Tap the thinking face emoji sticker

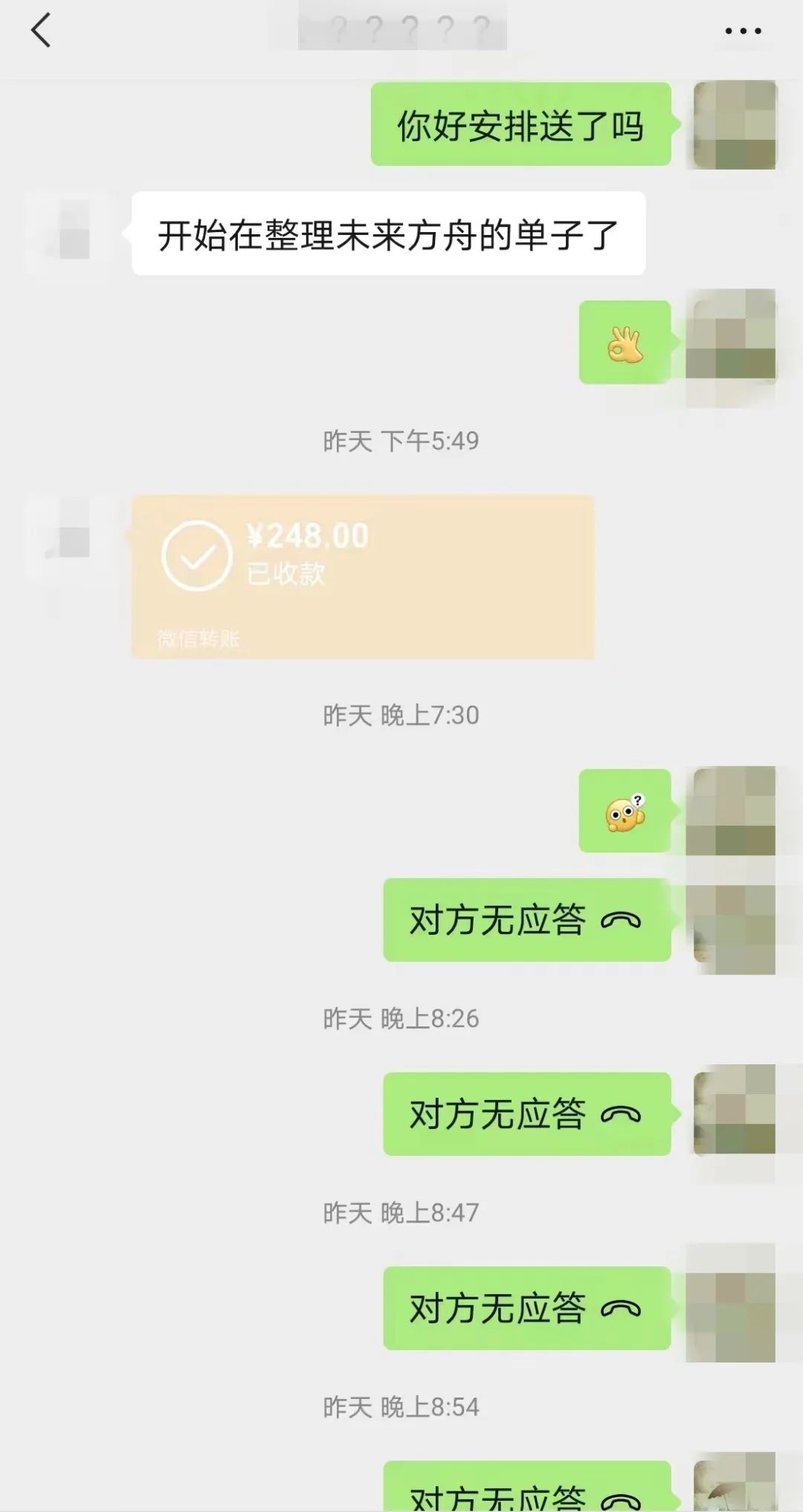625,812
